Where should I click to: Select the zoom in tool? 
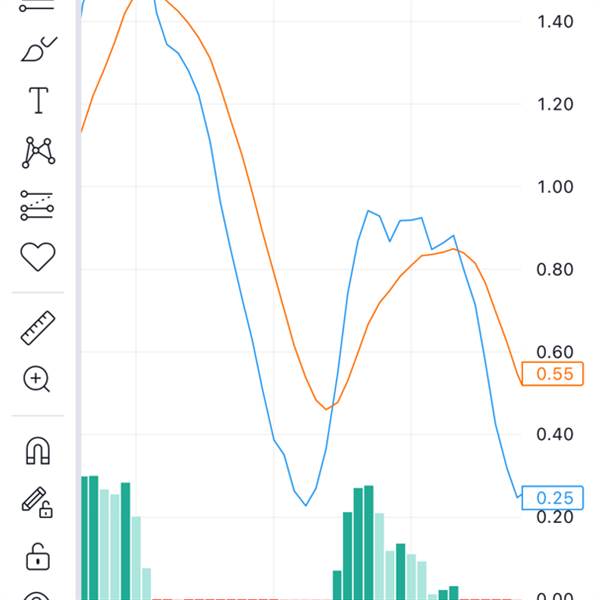[37, 379]
